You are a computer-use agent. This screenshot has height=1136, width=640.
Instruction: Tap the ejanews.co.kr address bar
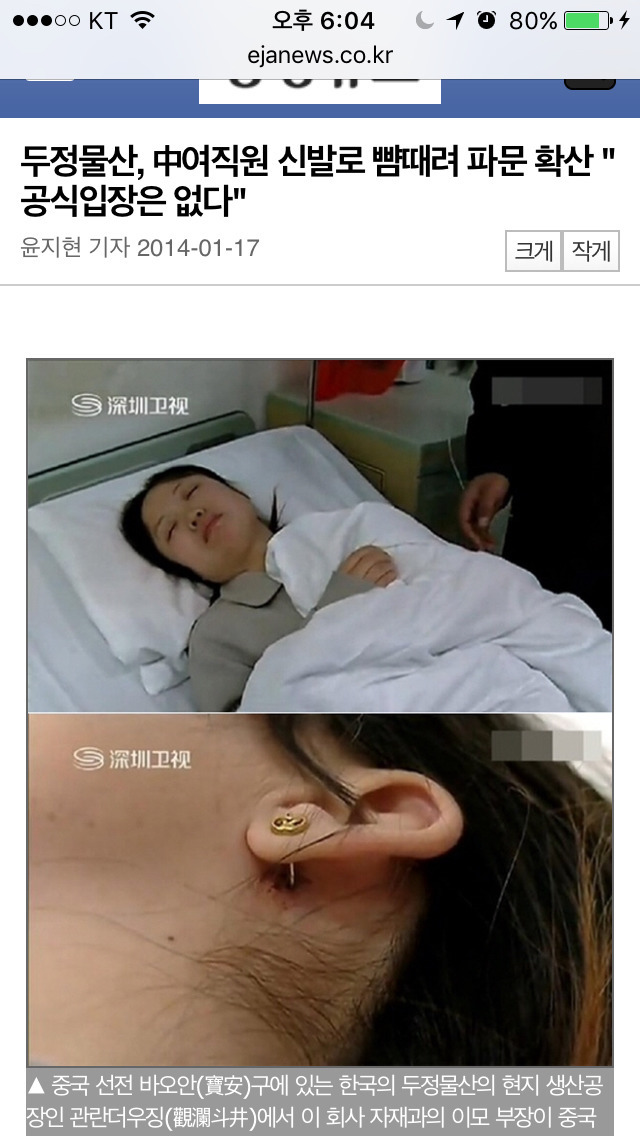[320, 55]
